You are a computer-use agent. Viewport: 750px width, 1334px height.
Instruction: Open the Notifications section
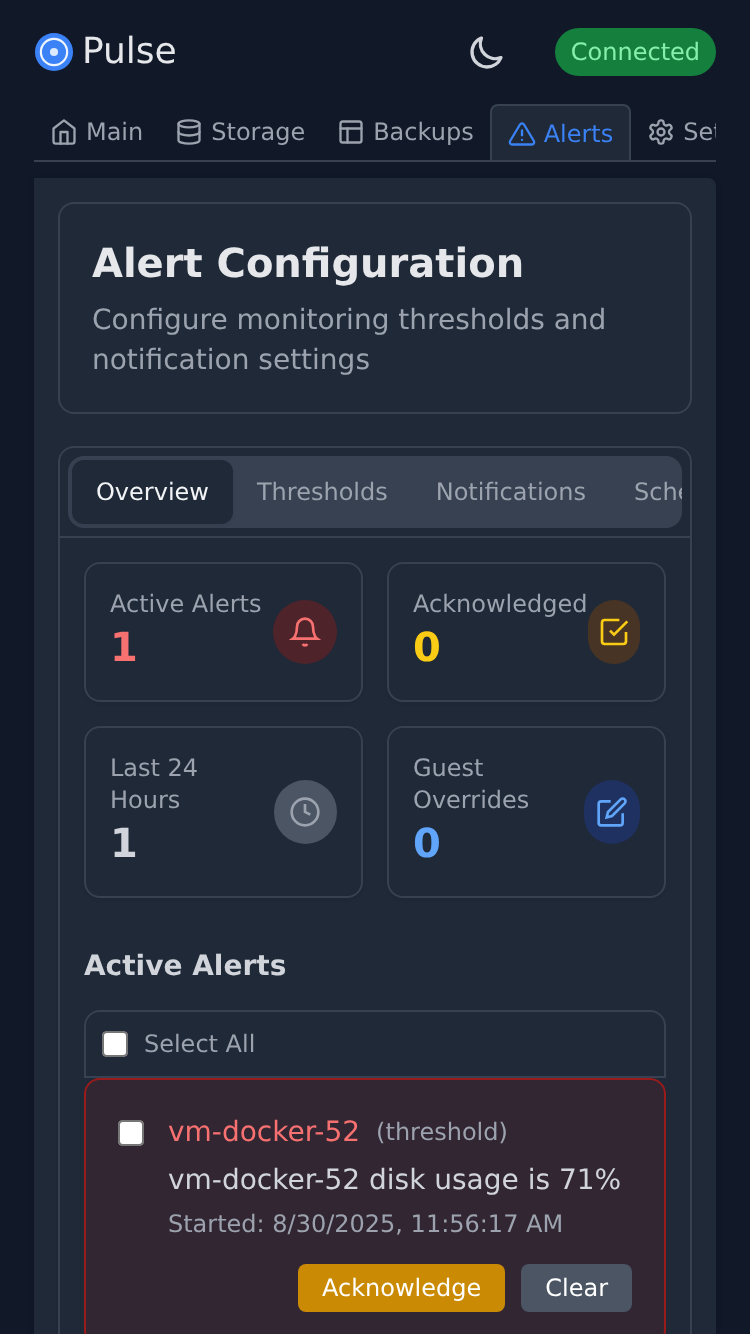[510, 492]
